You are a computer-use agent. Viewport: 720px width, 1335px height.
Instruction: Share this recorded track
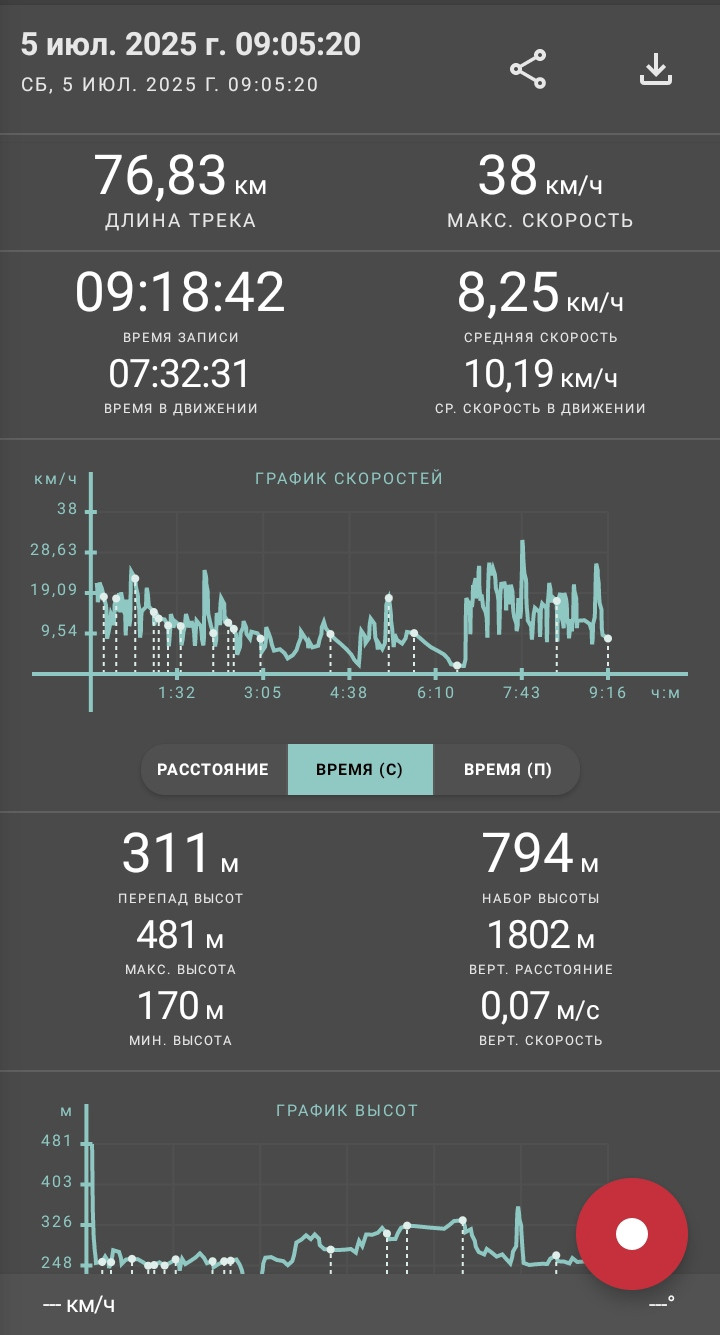528,69
